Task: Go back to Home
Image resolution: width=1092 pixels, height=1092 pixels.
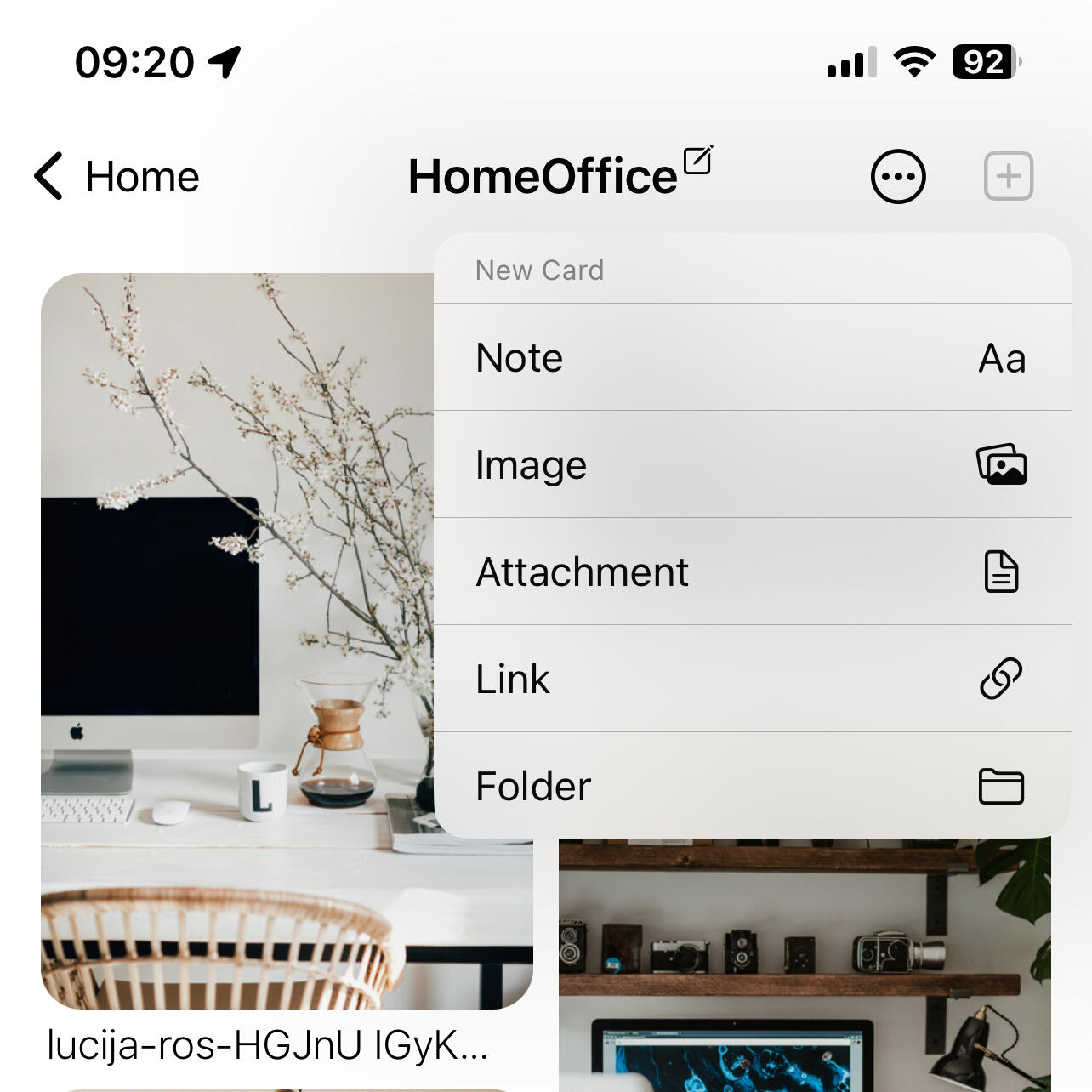Action: pyautogui.click(x=117, y=177)
